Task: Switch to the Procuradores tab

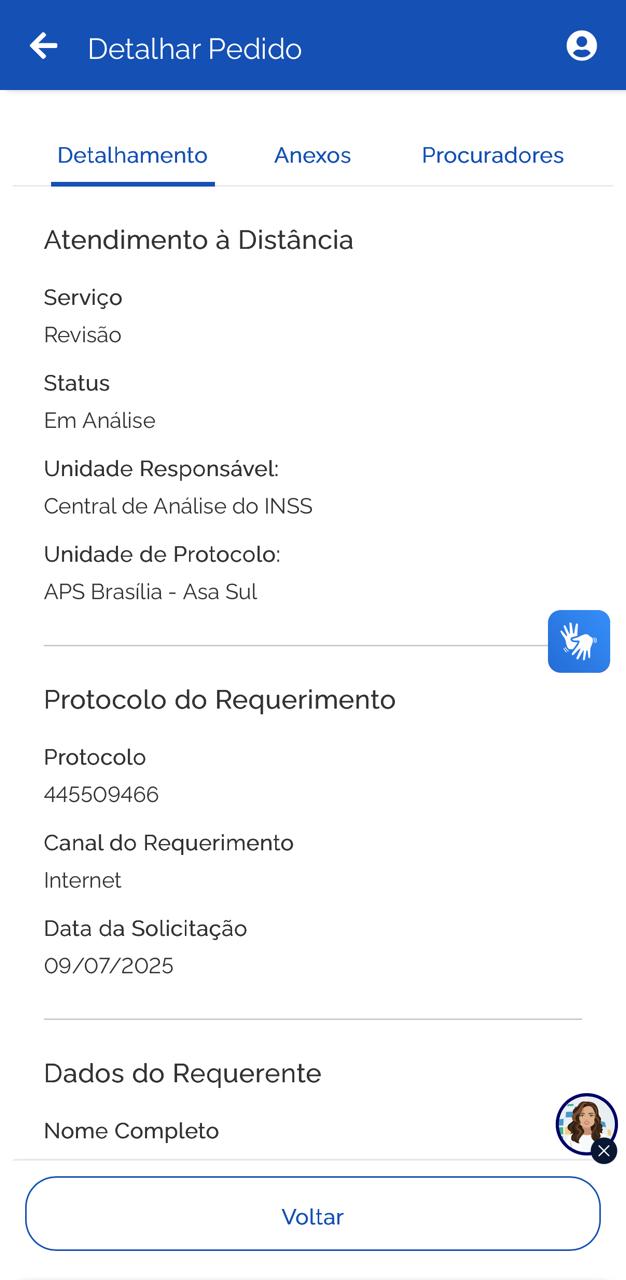Action: (x=492, y=156)
